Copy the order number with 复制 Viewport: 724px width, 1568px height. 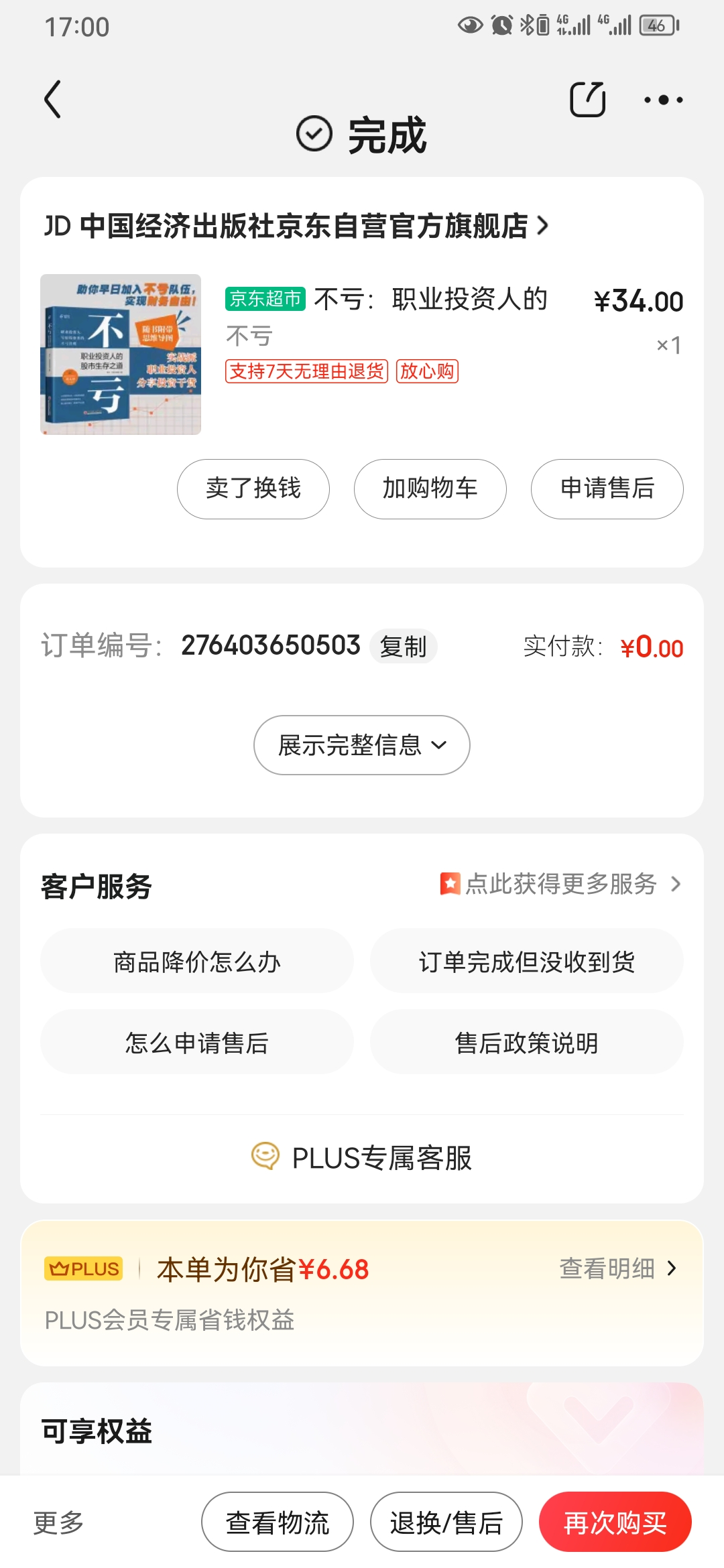[403, 647]
